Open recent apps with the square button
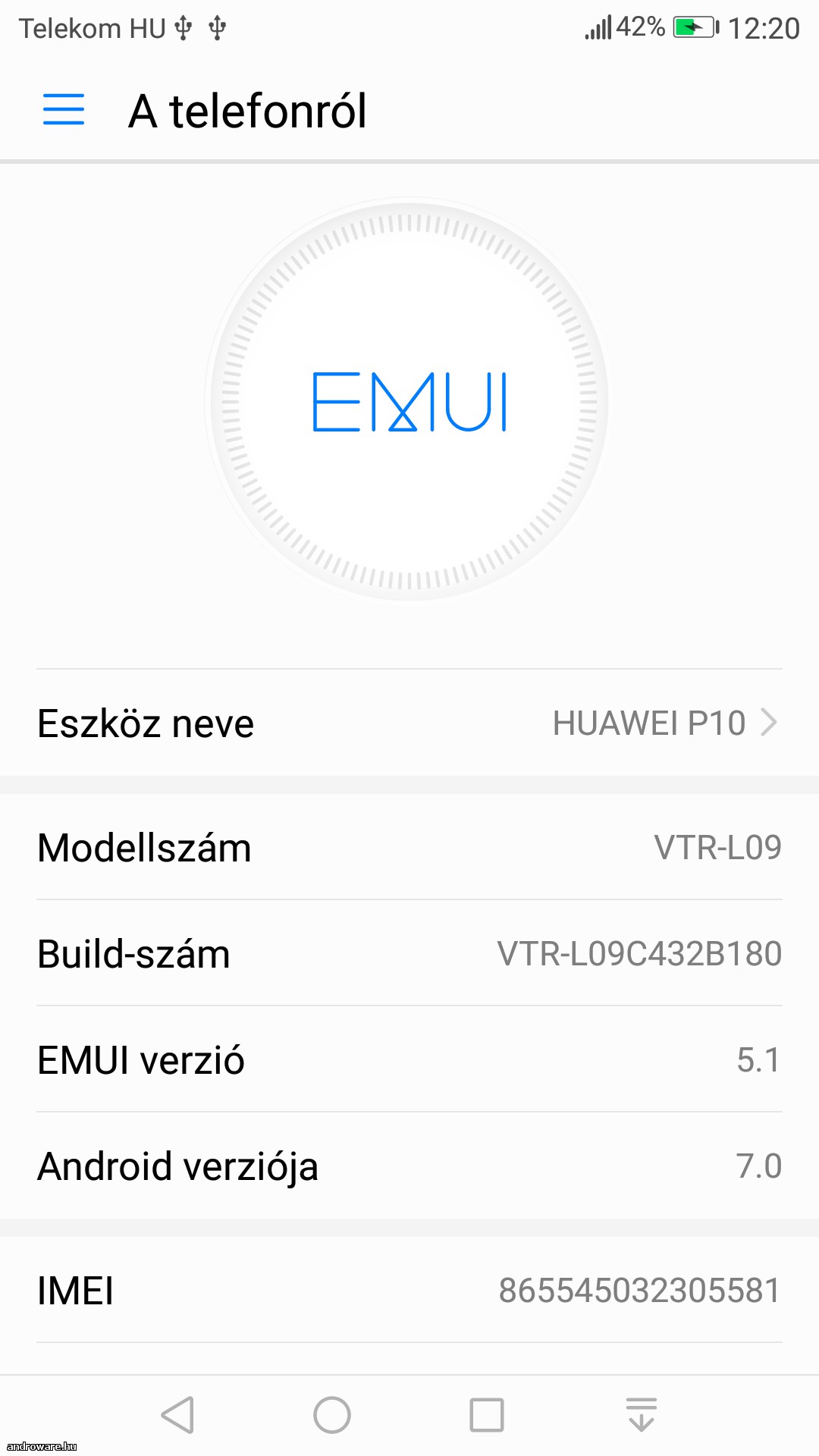The image size is (819, 1456). [487, 1415]
